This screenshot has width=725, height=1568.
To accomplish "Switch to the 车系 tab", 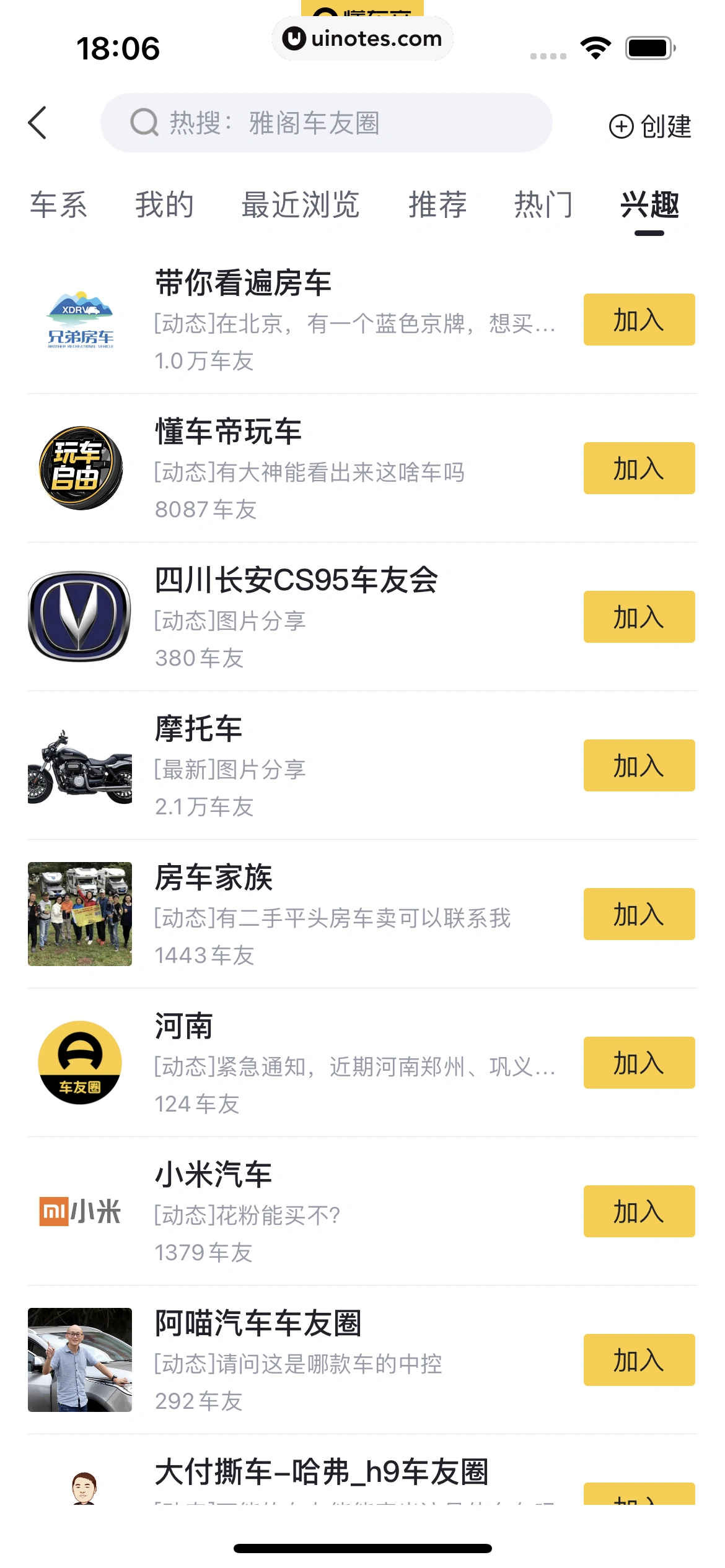I will (59, 205).
